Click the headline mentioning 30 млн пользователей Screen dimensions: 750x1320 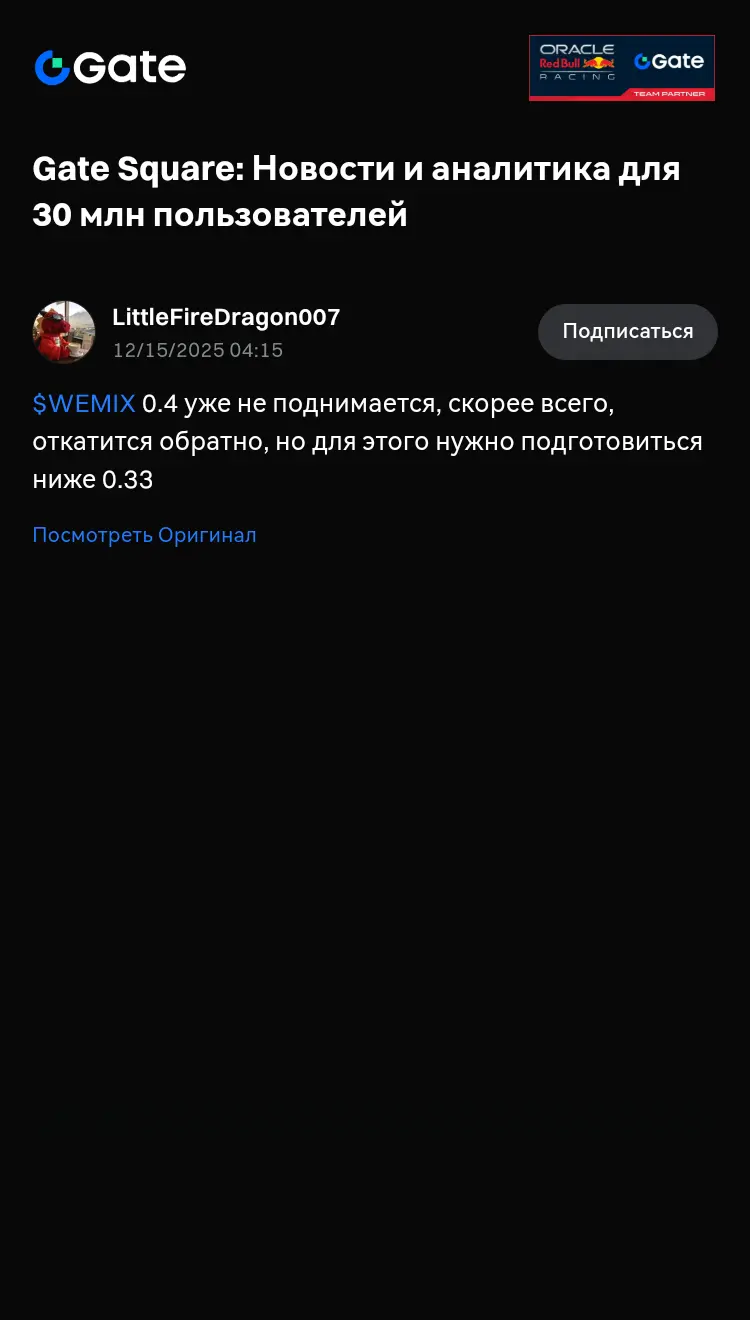pyautogui.click(x=219, y=214)
